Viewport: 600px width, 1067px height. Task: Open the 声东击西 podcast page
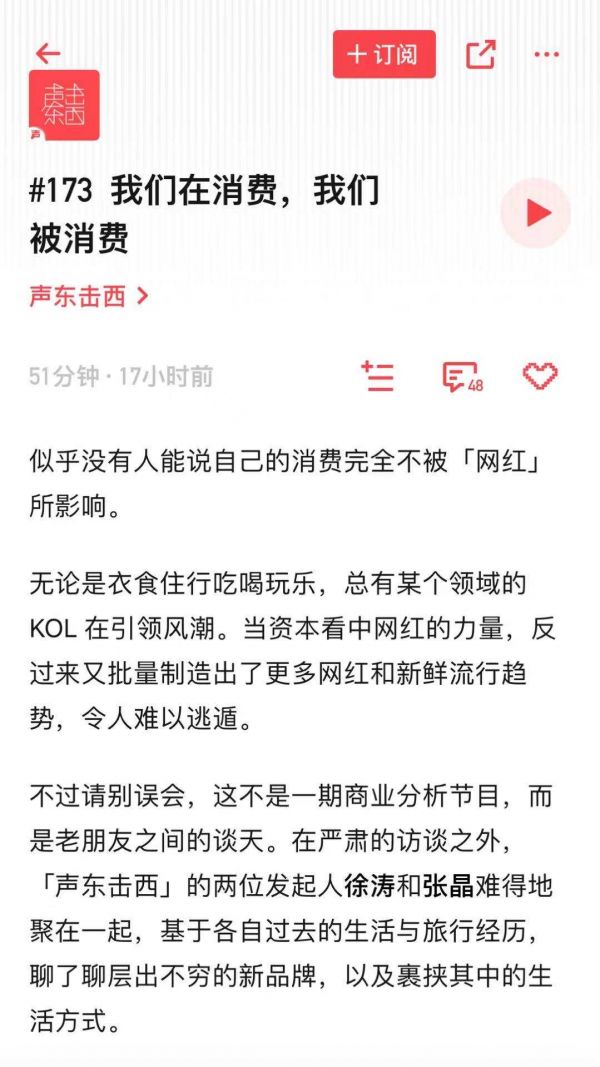88,296
